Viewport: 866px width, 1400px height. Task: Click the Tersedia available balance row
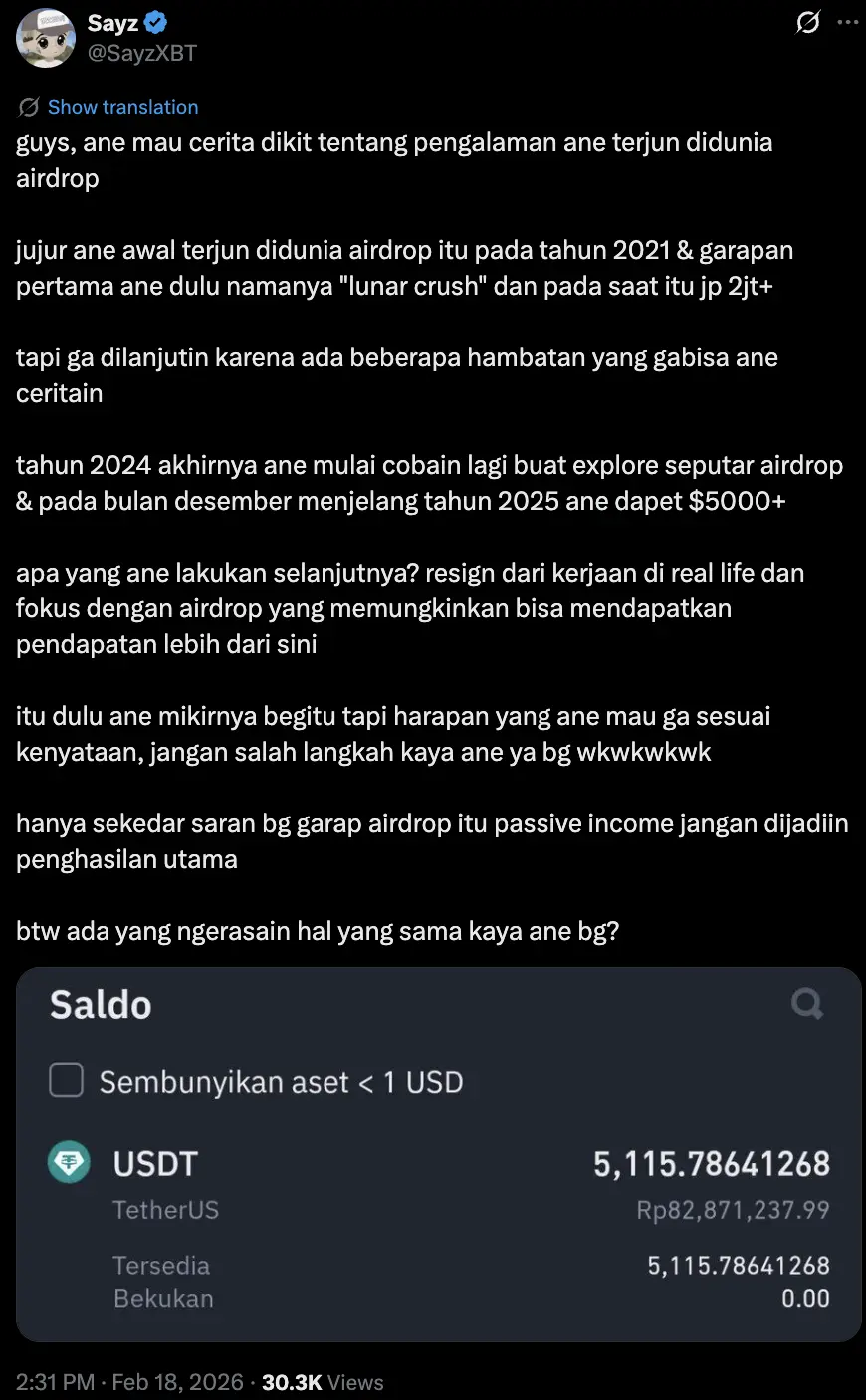pyautogui.click(x=161, y=1265)
